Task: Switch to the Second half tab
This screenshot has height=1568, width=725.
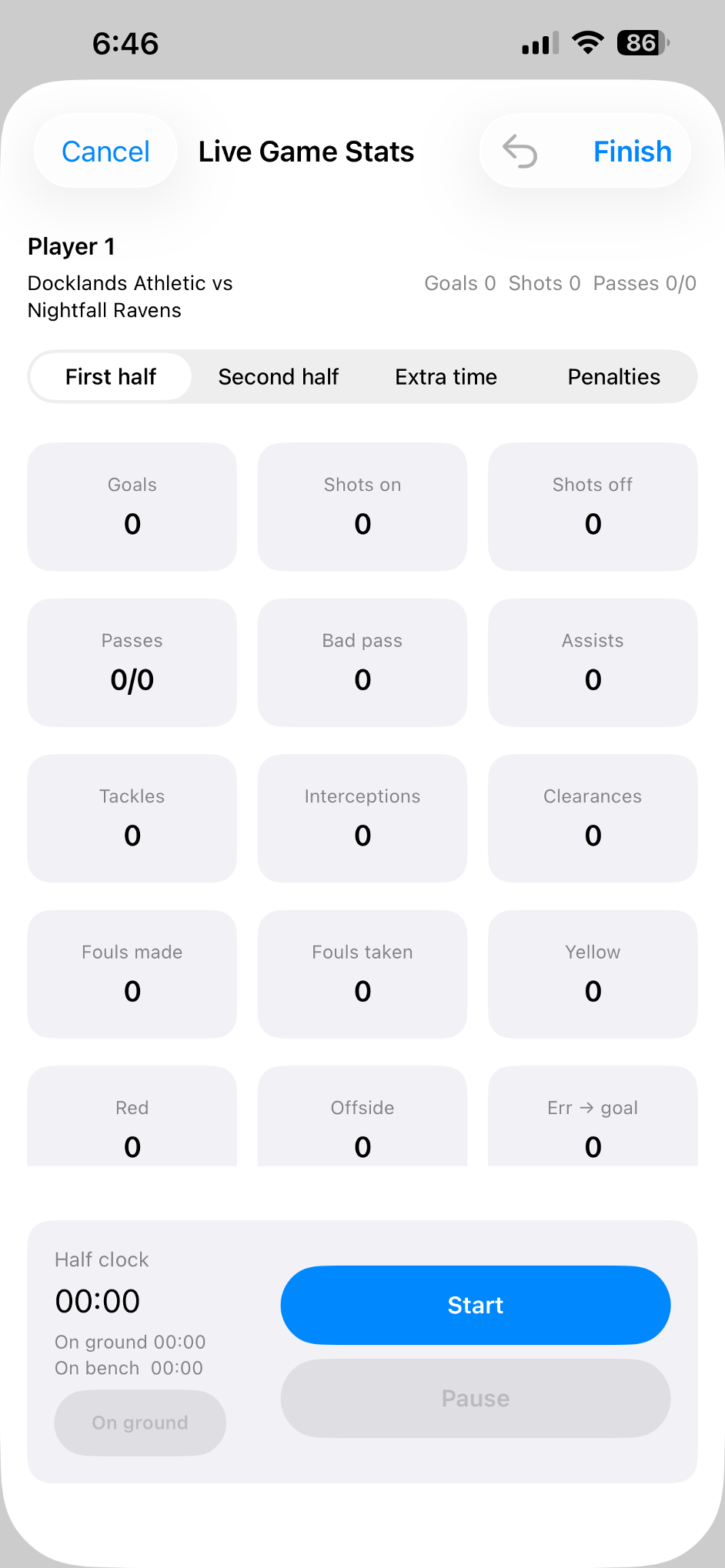Action: pyautogui.click(x=279, y=377)
